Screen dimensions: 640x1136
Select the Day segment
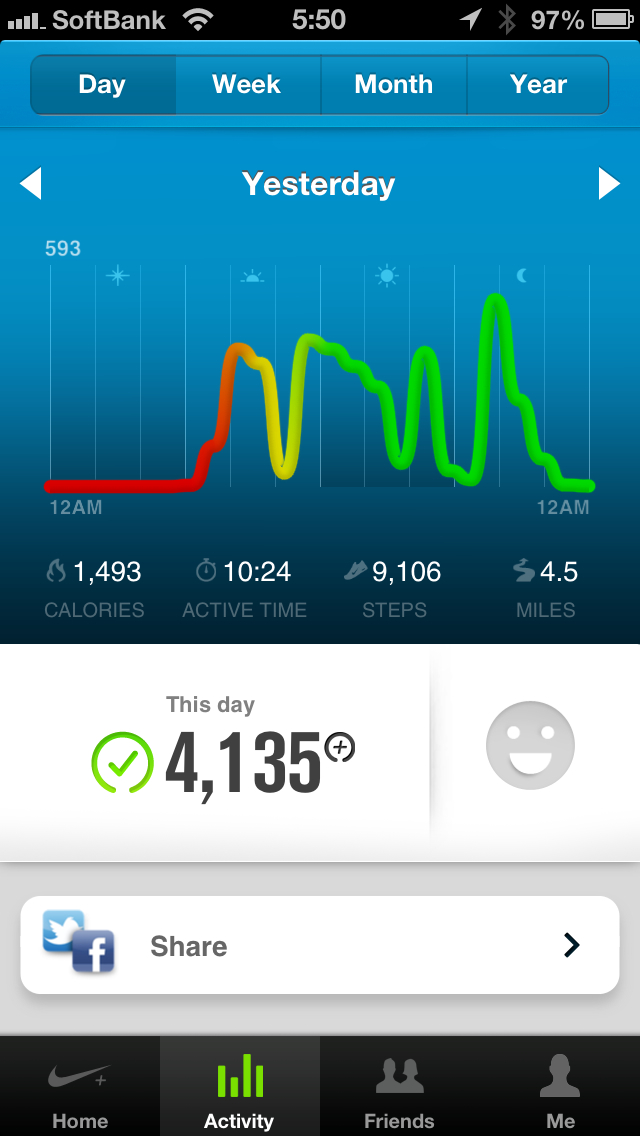(102, 85)
